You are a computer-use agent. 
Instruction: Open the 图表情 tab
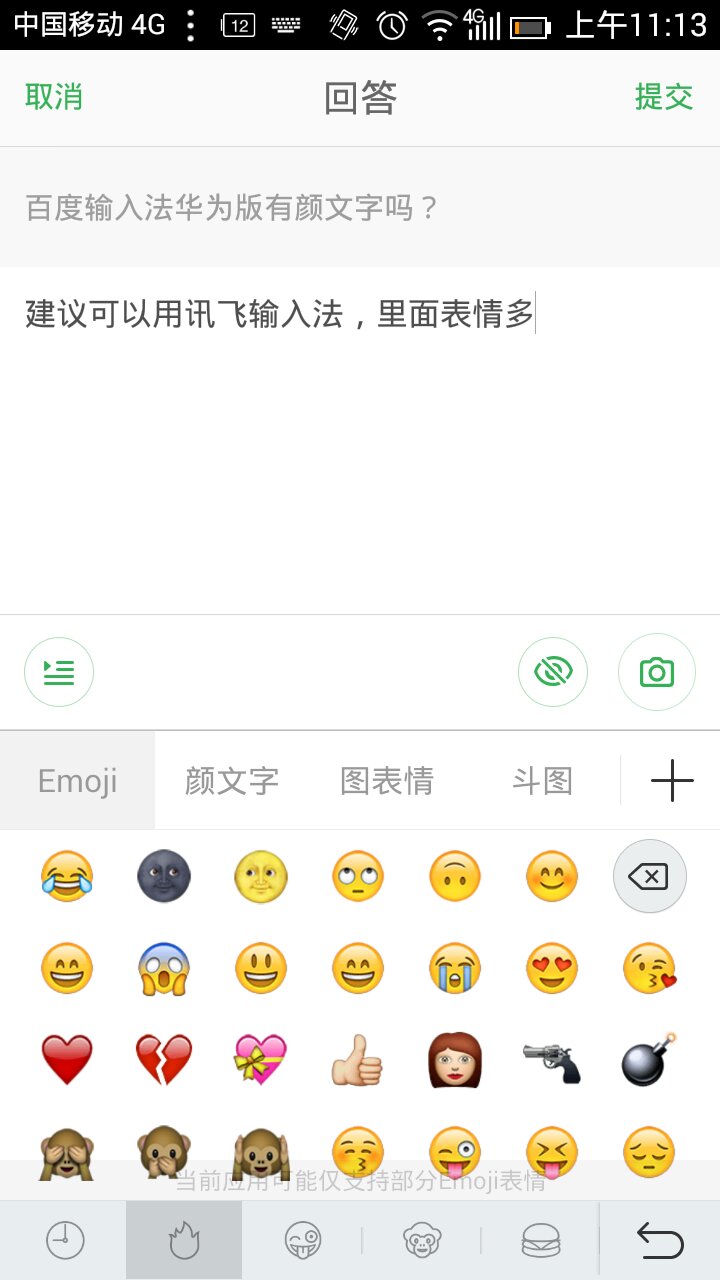tap(388, 781)
